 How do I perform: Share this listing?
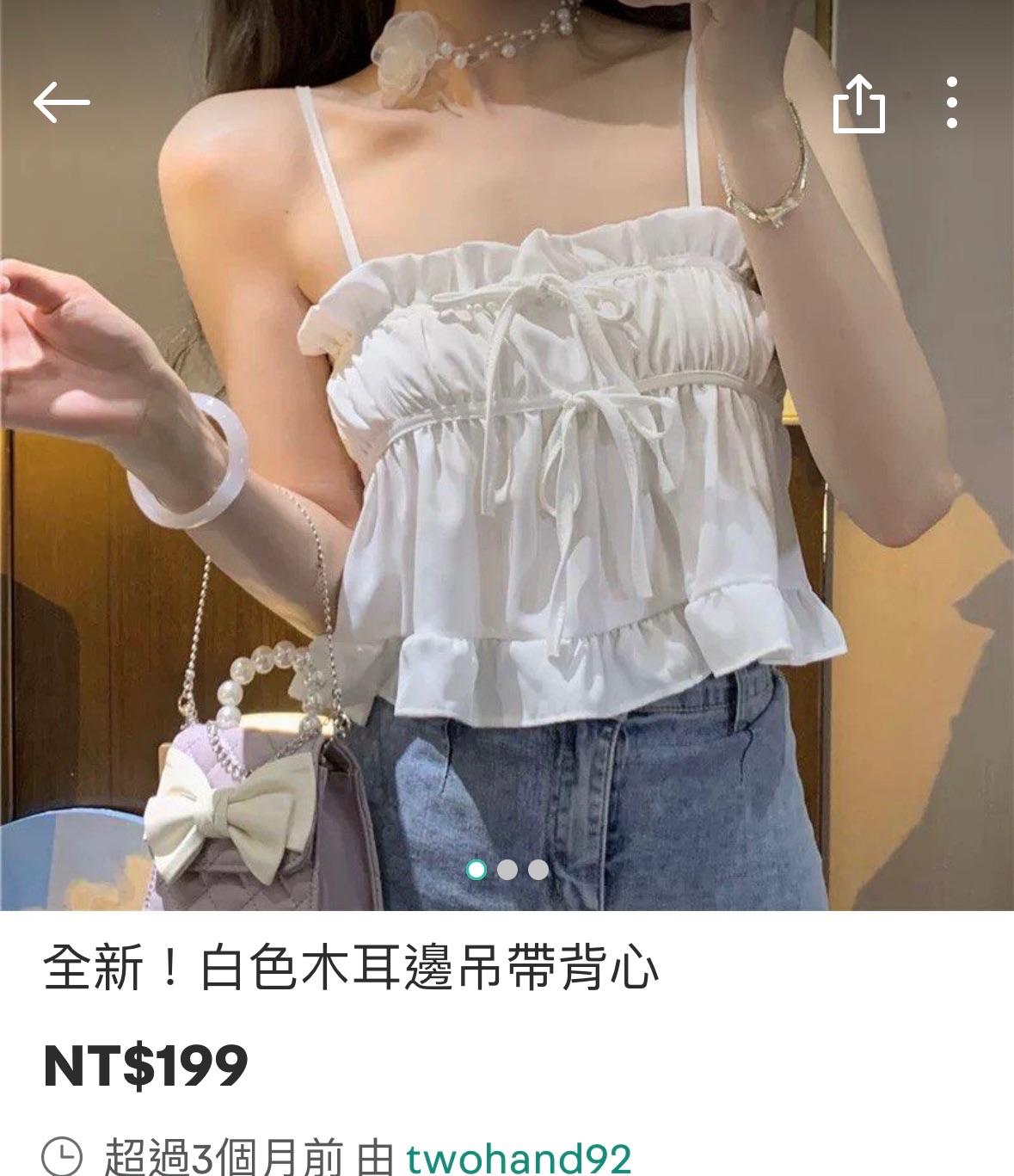pos(858,104)
